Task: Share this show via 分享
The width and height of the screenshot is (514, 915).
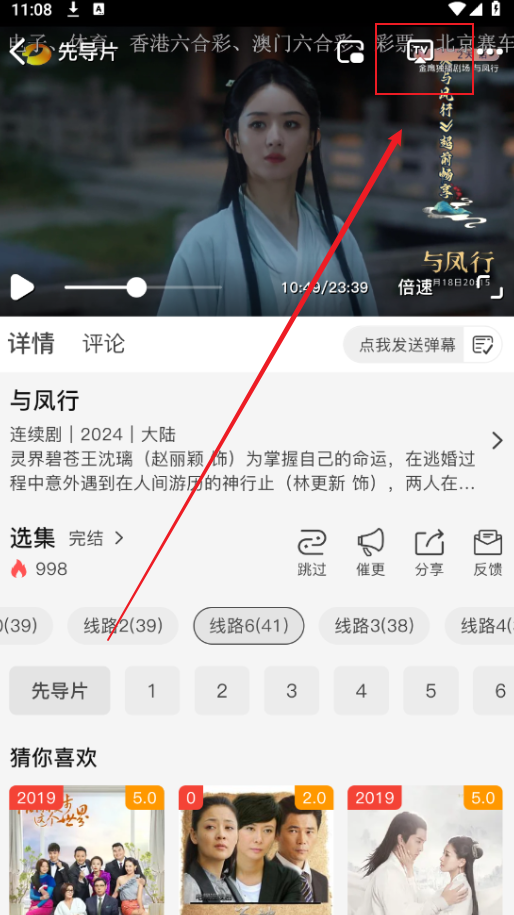Action: [x=429, y=553]
